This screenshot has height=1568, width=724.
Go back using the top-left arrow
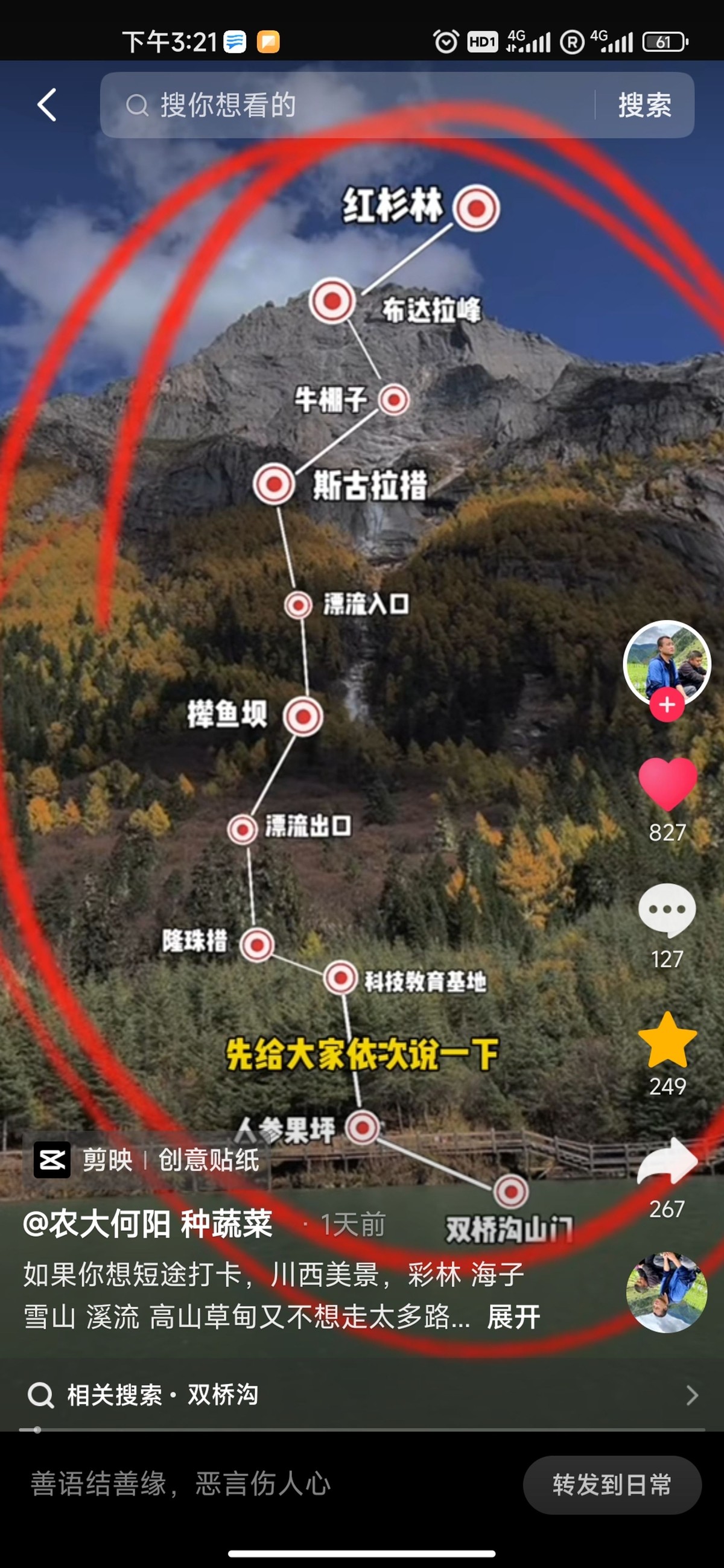[47, 105]
